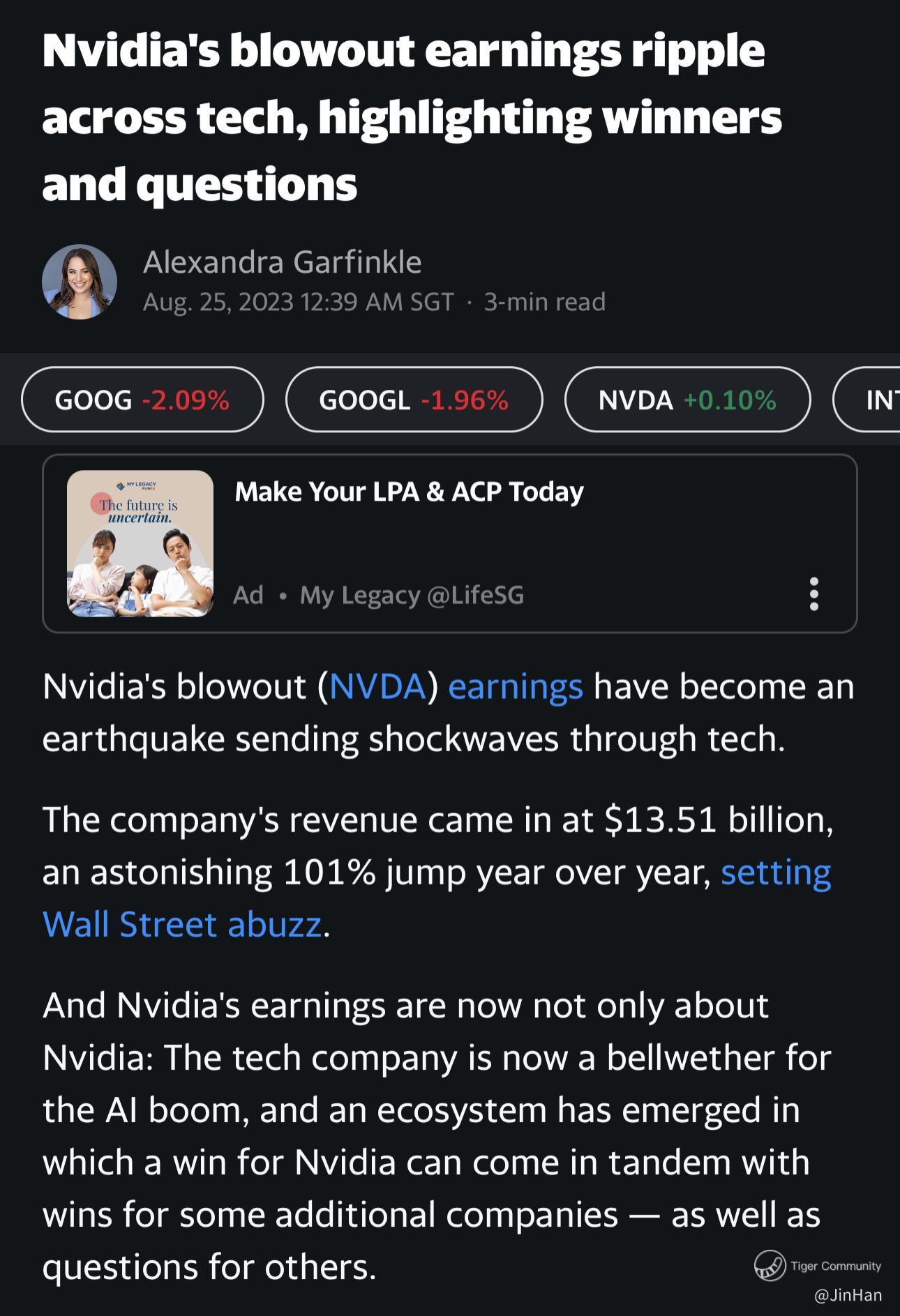Select the NVDA ticker chip
The height and width of the screenshot is (1316, 900).
point(687,400)
